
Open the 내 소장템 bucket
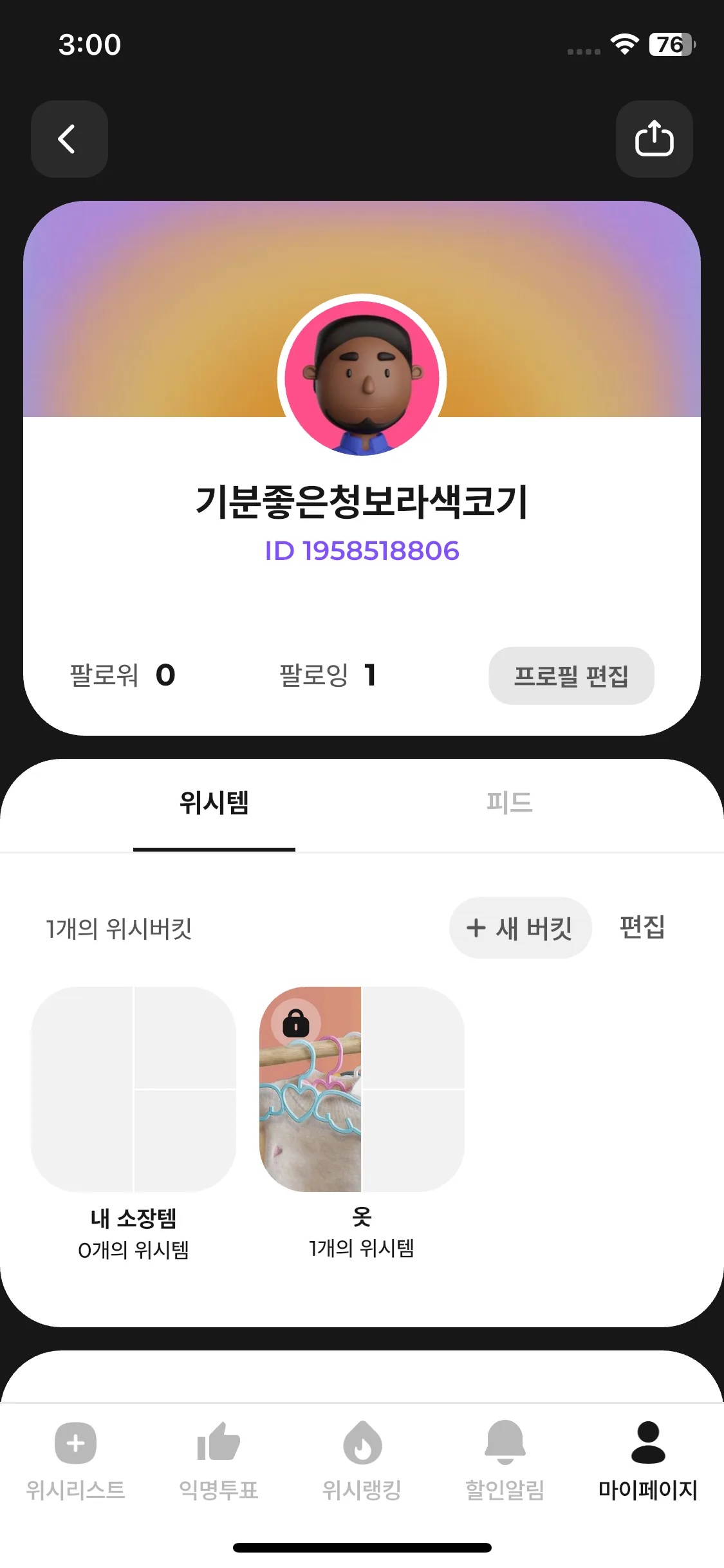click(134, 1089)
